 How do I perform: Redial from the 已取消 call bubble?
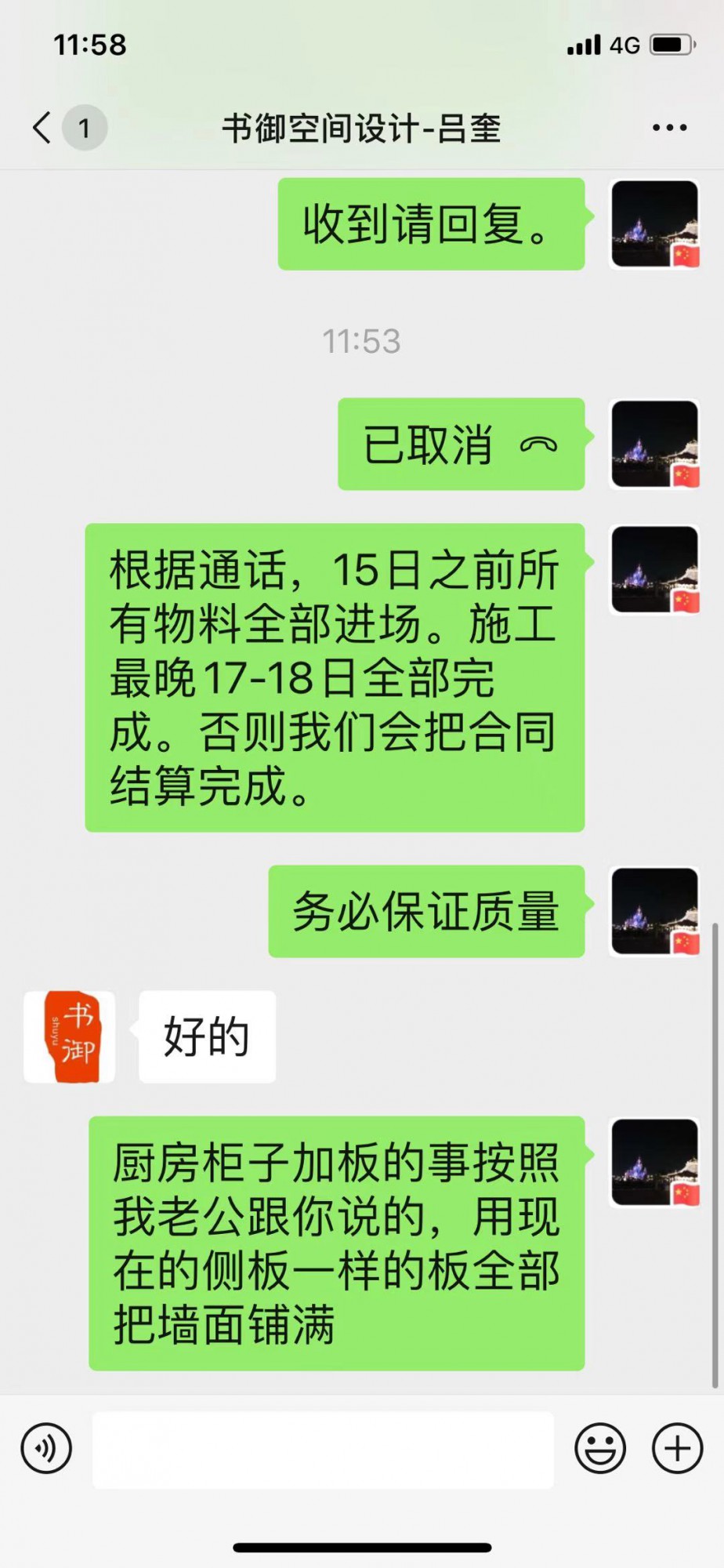point(461,445)
